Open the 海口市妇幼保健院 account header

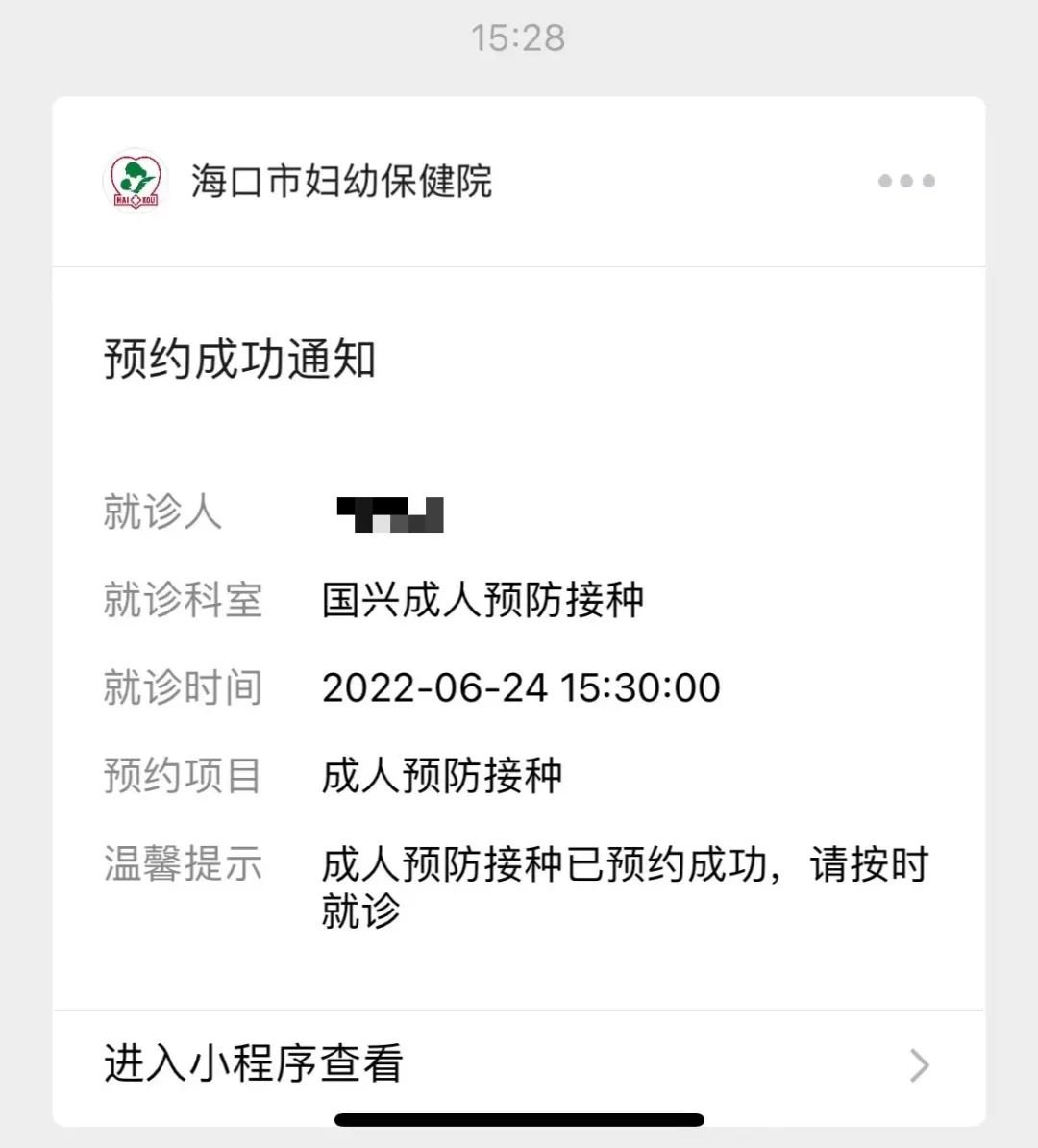[341, 181]
